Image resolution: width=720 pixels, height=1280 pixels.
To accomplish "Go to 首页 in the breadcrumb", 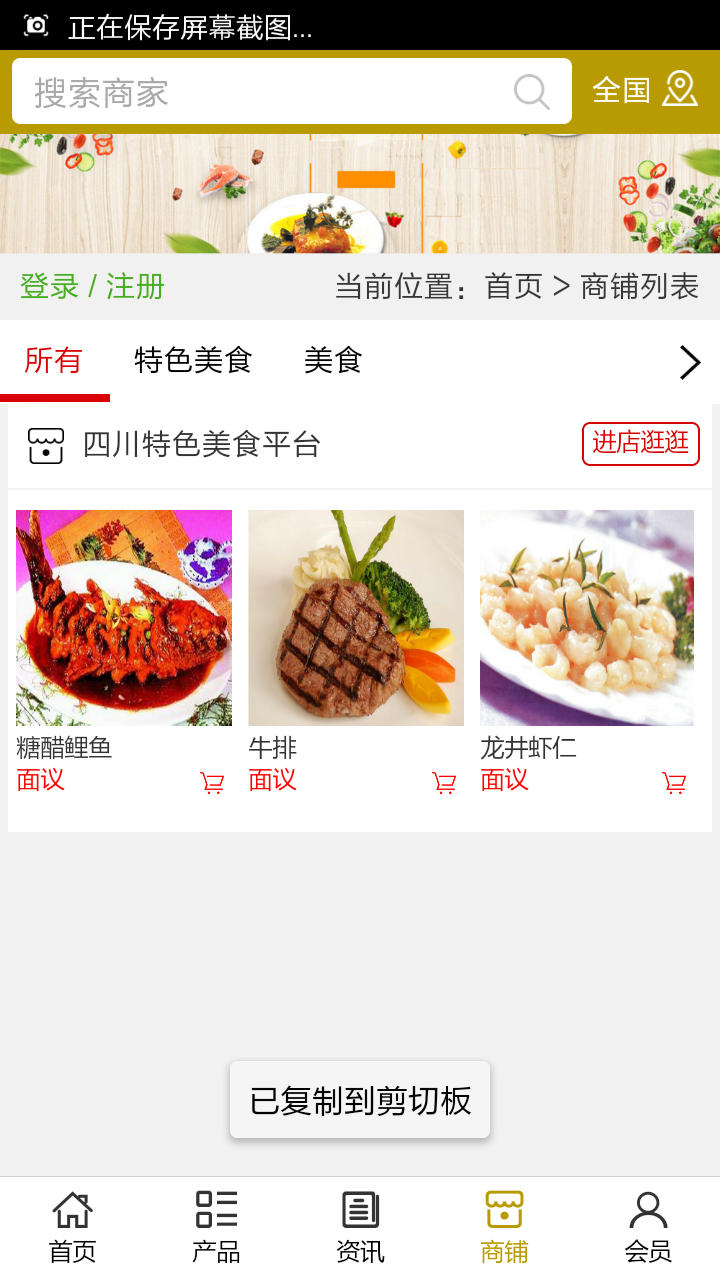I will tap(513, 287).
